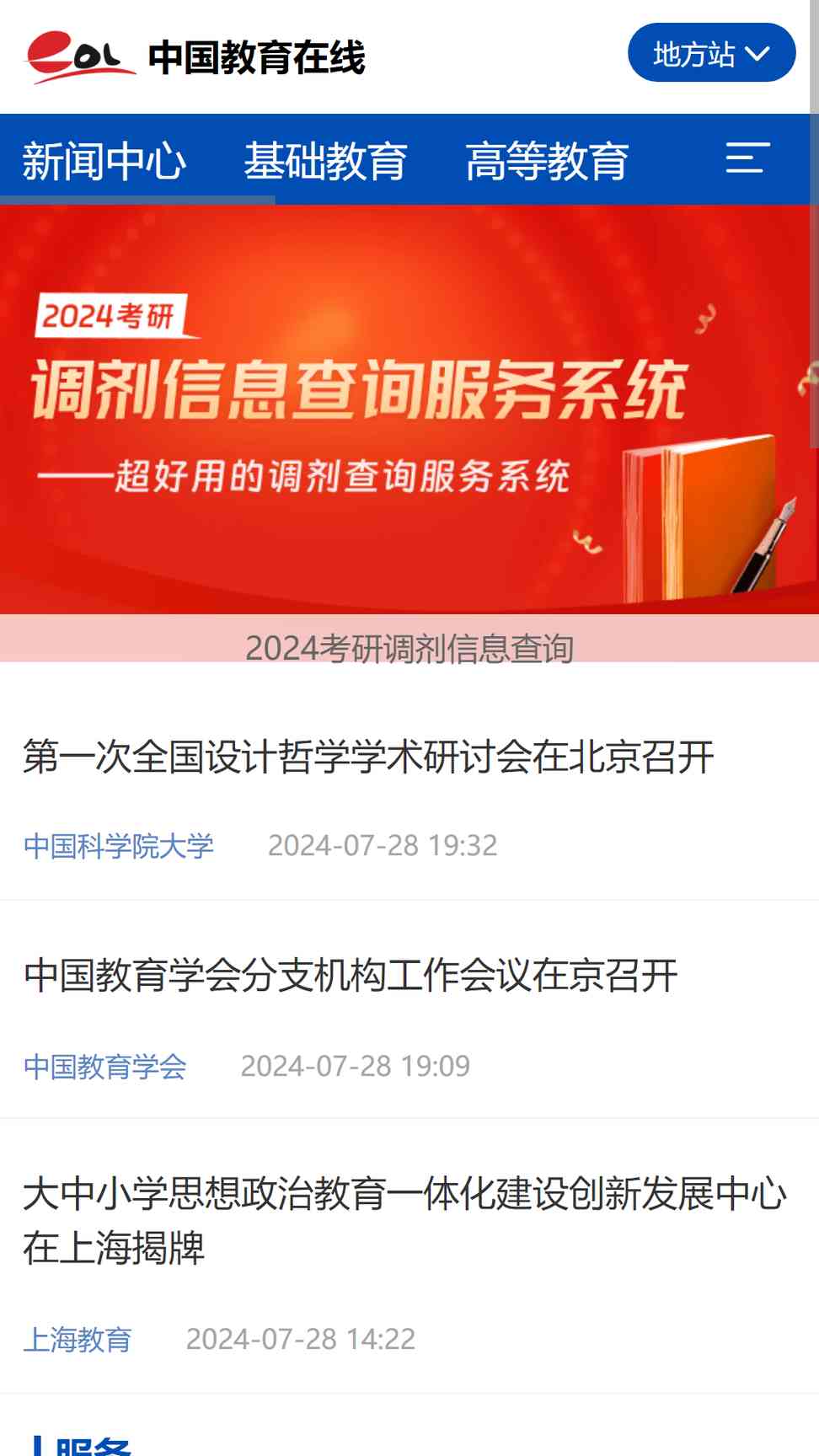The height and width of the screenshot is (1456, 819).
Task: Tap the 中国科学院大学 source link
Action: [119, 845]
